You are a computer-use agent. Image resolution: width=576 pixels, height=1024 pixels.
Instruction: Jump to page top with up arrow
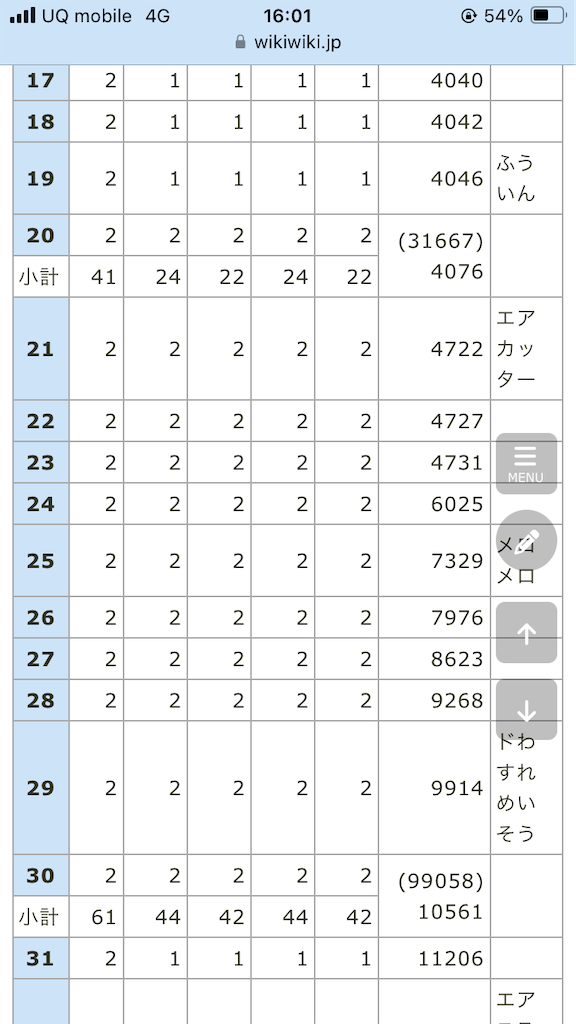pos(526,633)
